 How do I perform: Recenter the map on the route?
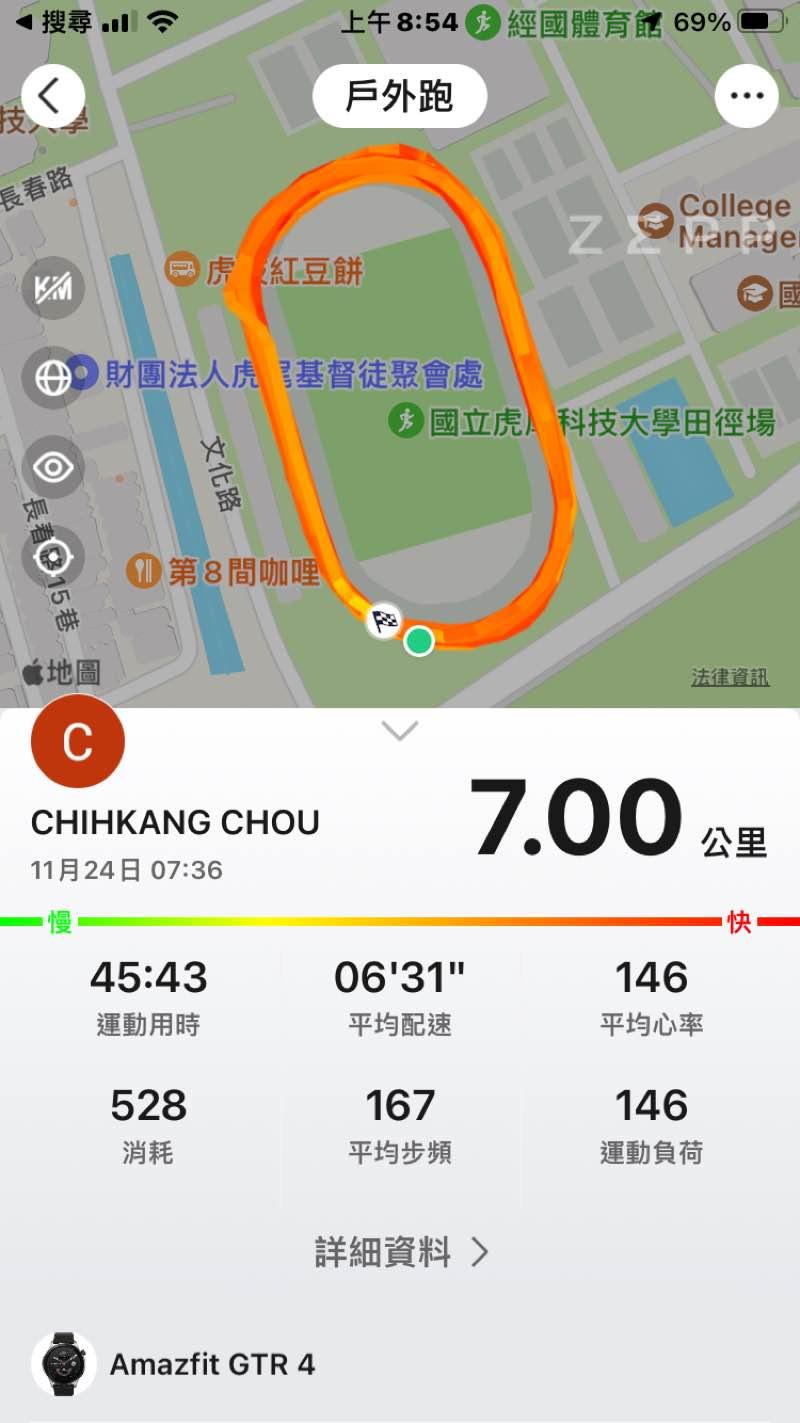pos(53,555)
